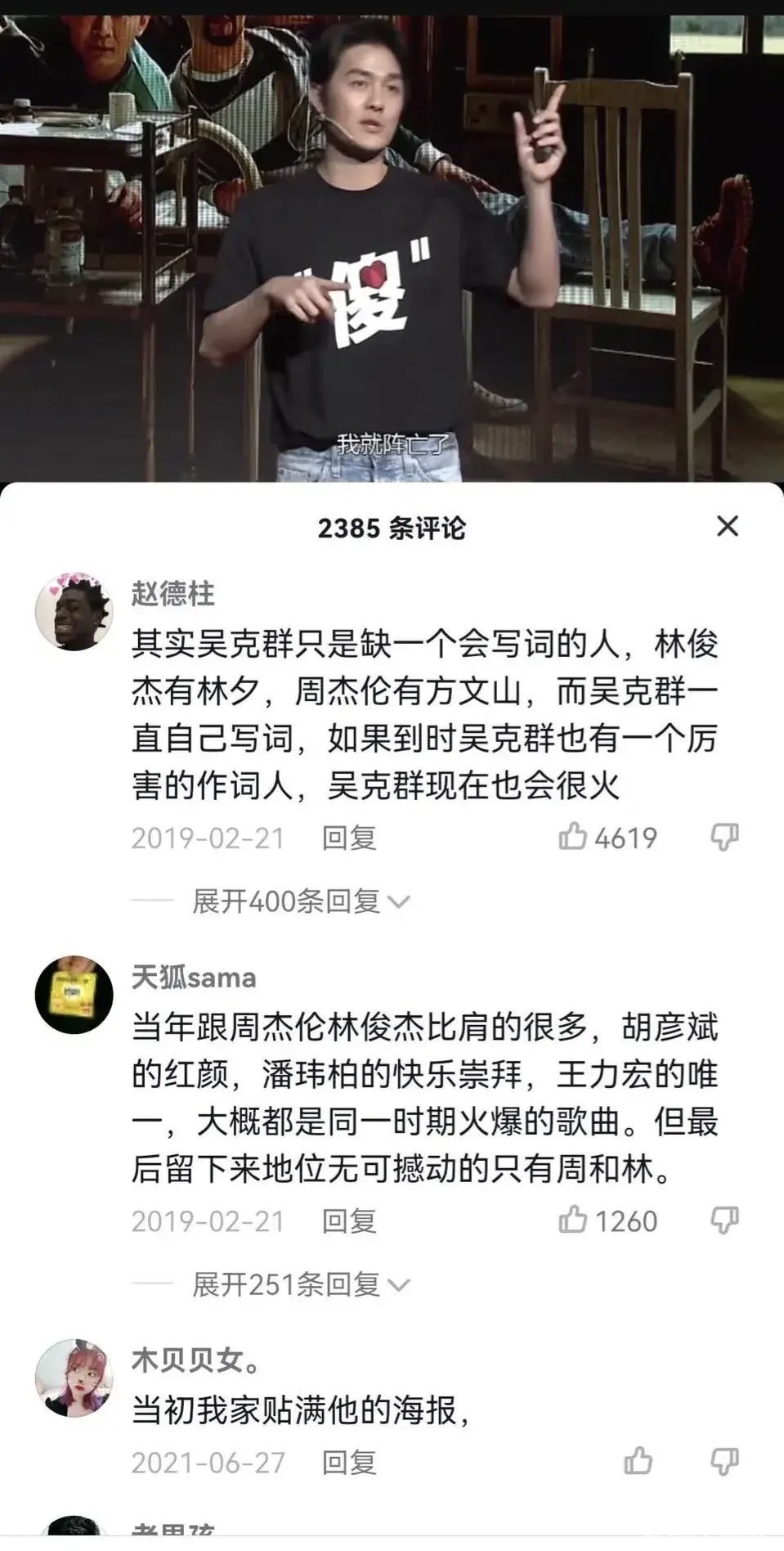784x1551 pixels.
Task: Dislike 天狐sama's comment
Action: 724,1220
